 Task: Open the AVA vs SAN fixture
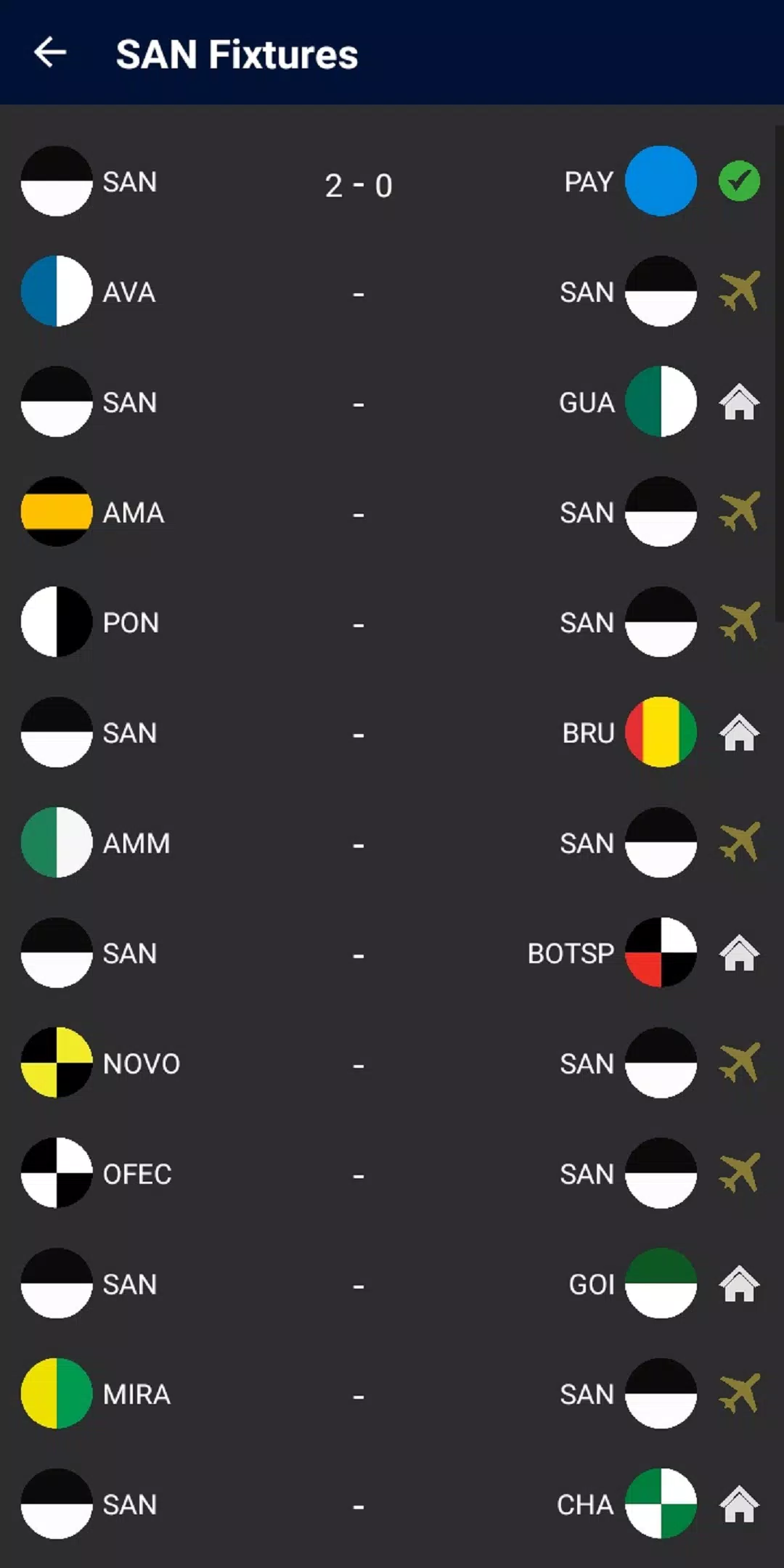(x=359, y=292)
